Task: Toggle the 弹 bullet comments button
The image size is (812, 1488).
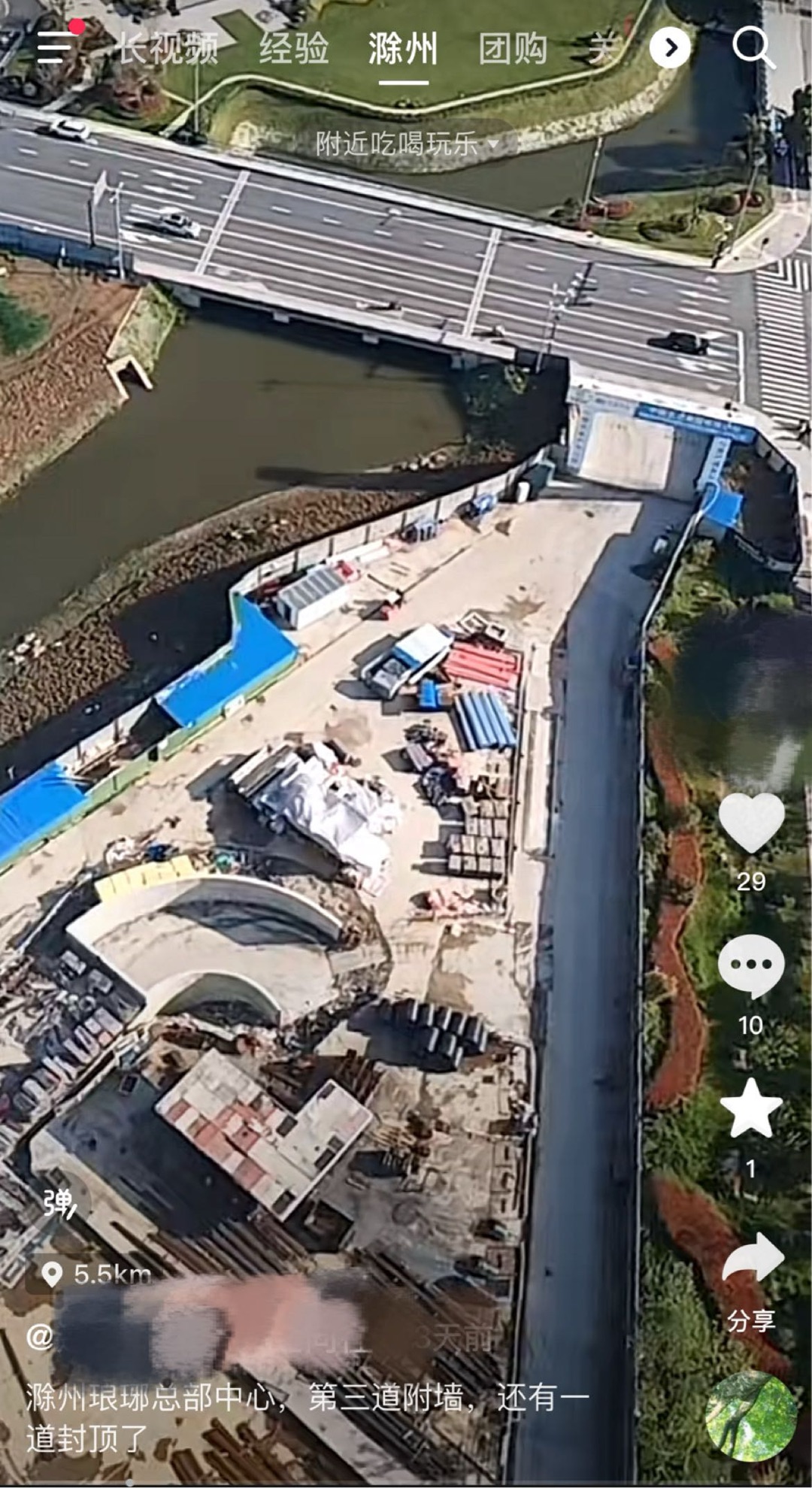Action: coord(59,1204)
